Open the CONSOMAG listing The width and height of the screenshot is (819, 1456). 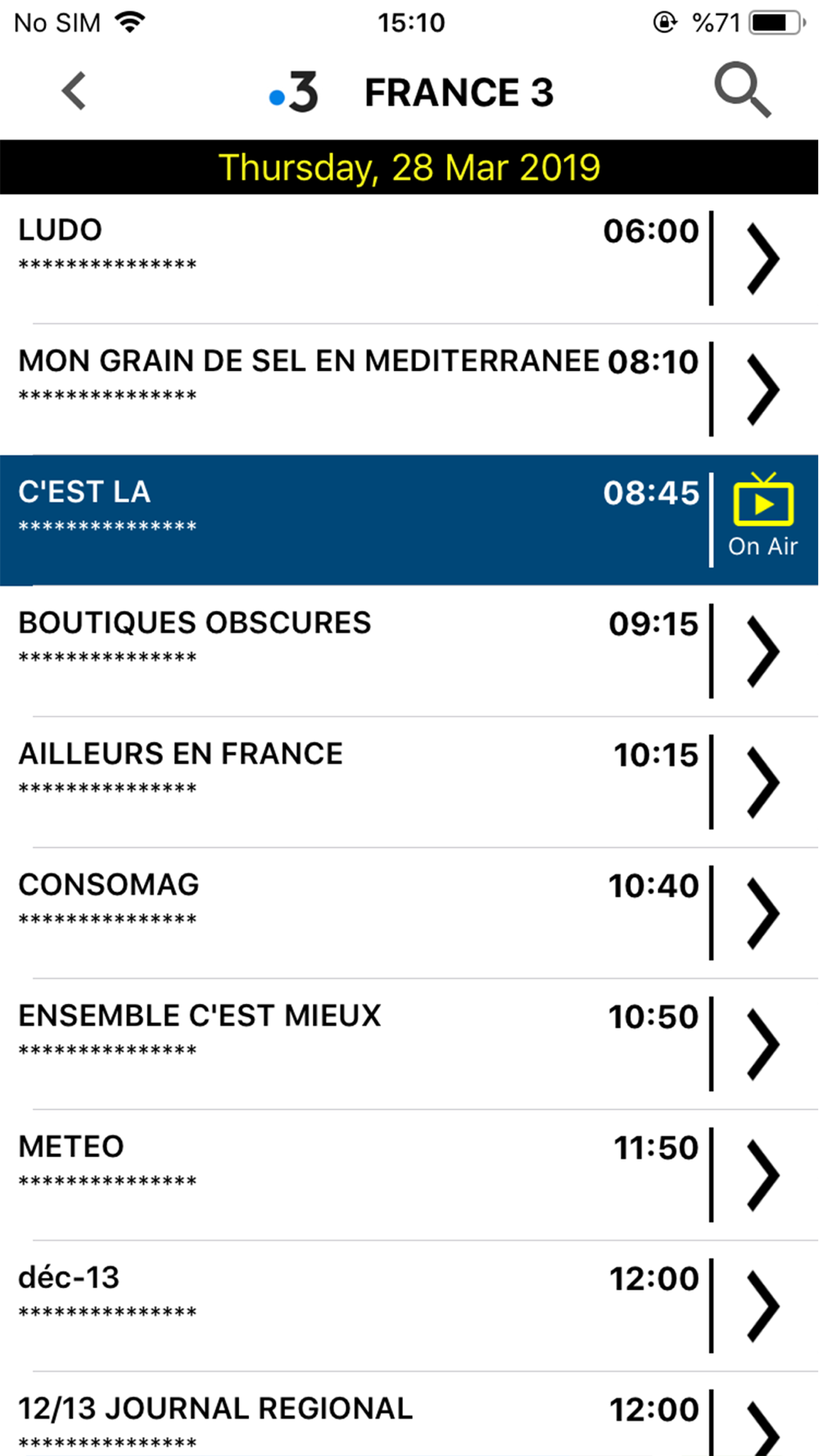pos(409,913)
